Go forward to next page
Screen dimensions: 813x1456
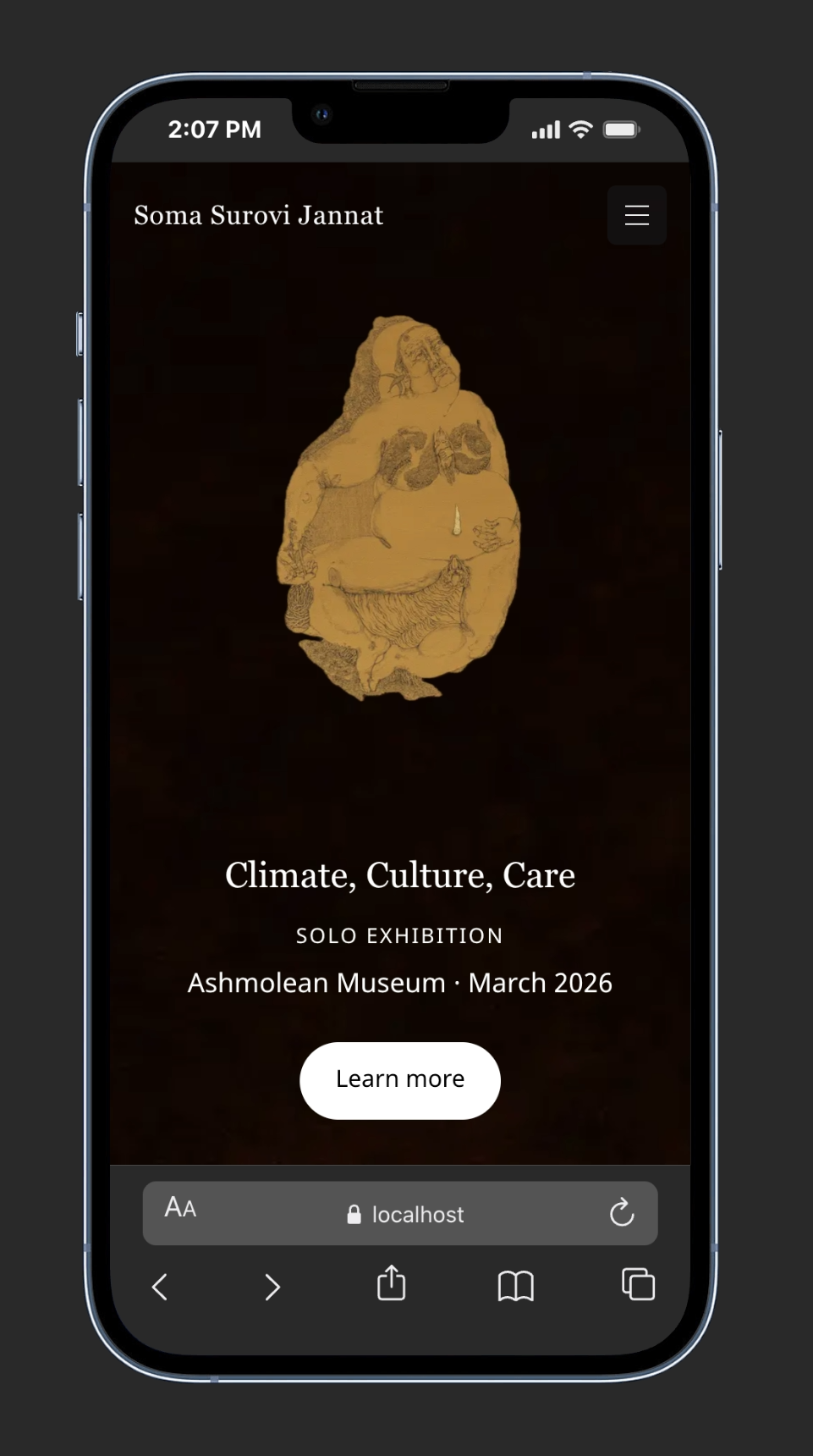(x=272, y=1286)
